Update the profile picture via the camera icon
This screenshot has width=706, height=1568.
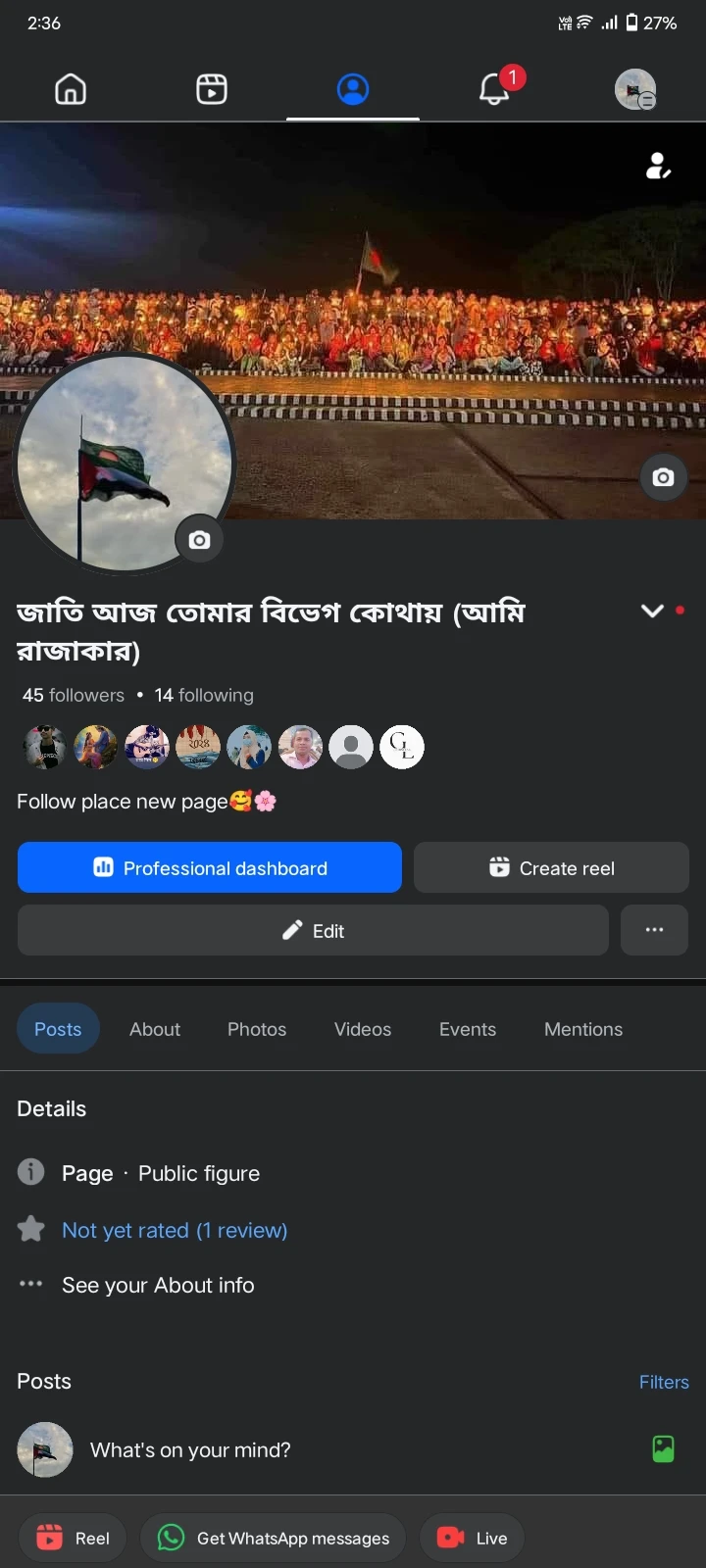[x=199, y=539]
